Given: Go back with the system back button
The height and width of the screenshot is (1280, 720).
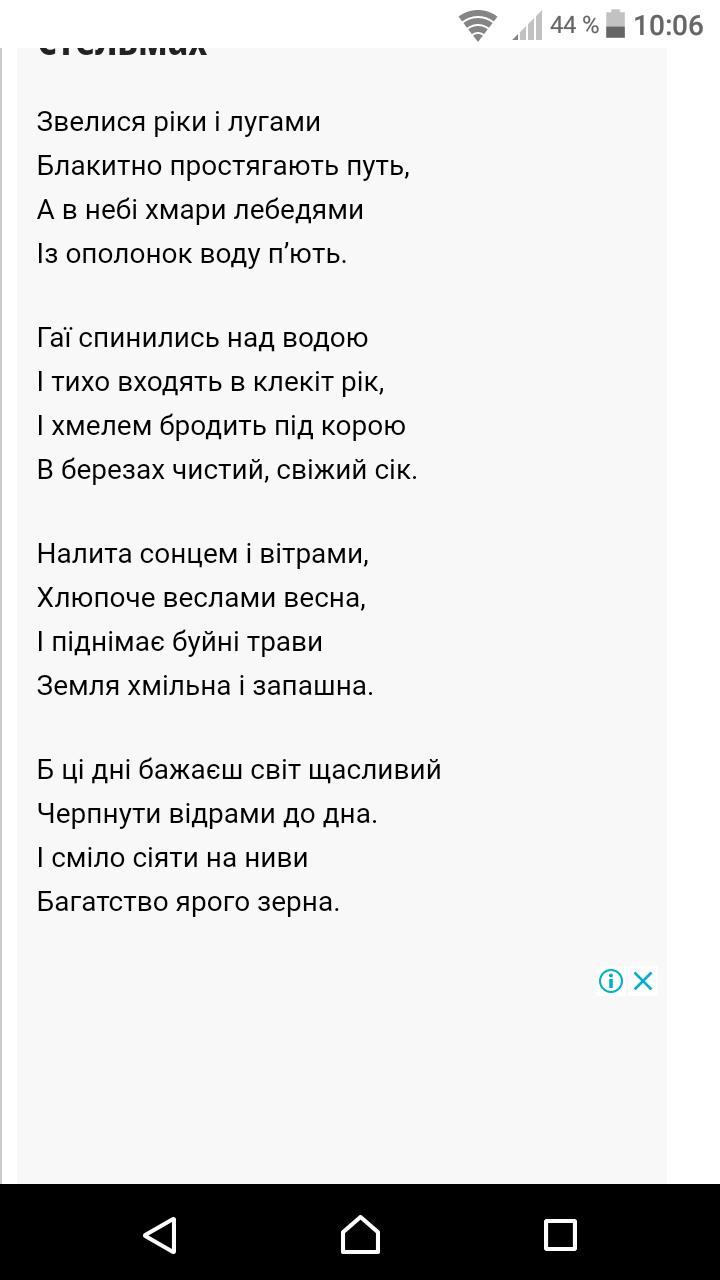Looking at the screenshot, I should 160,1235.
